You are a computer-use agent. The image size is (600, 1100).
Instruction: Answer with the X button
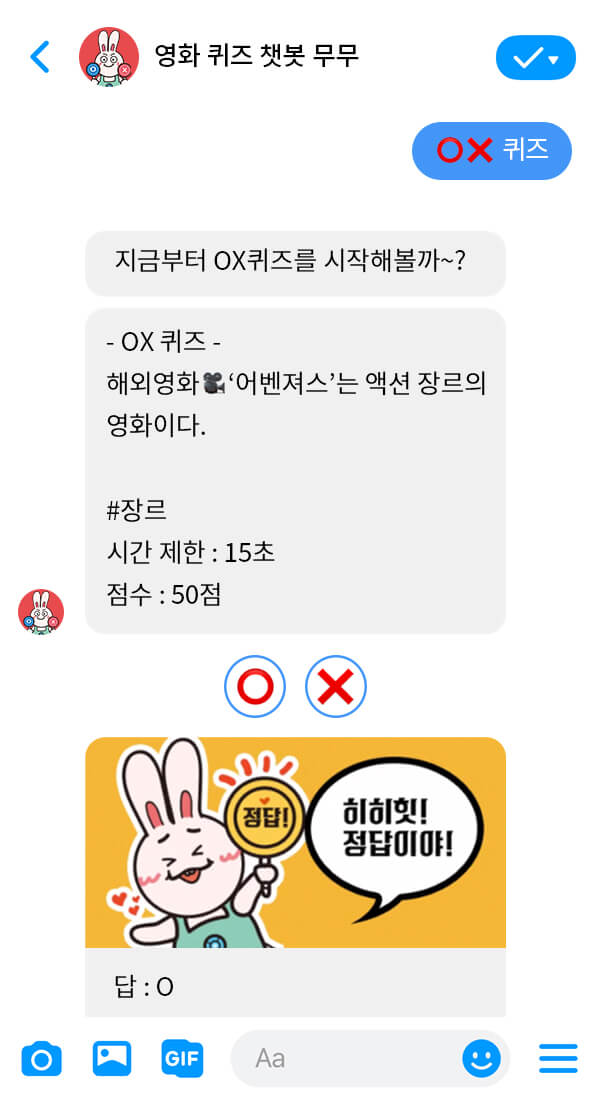pos(336,687)
